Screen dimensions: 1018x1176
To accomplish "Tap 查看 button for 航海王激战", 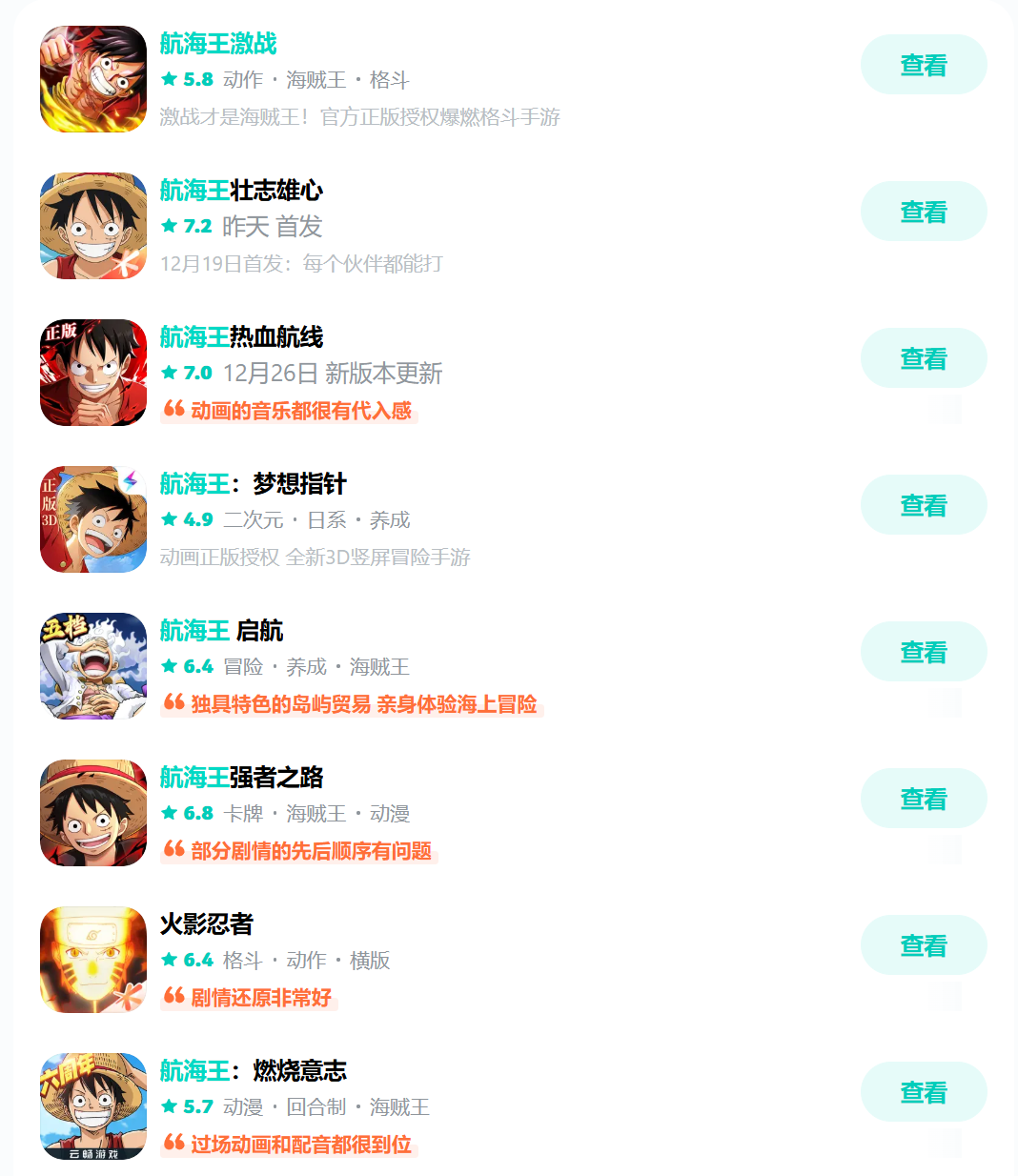I will point(923,65).
